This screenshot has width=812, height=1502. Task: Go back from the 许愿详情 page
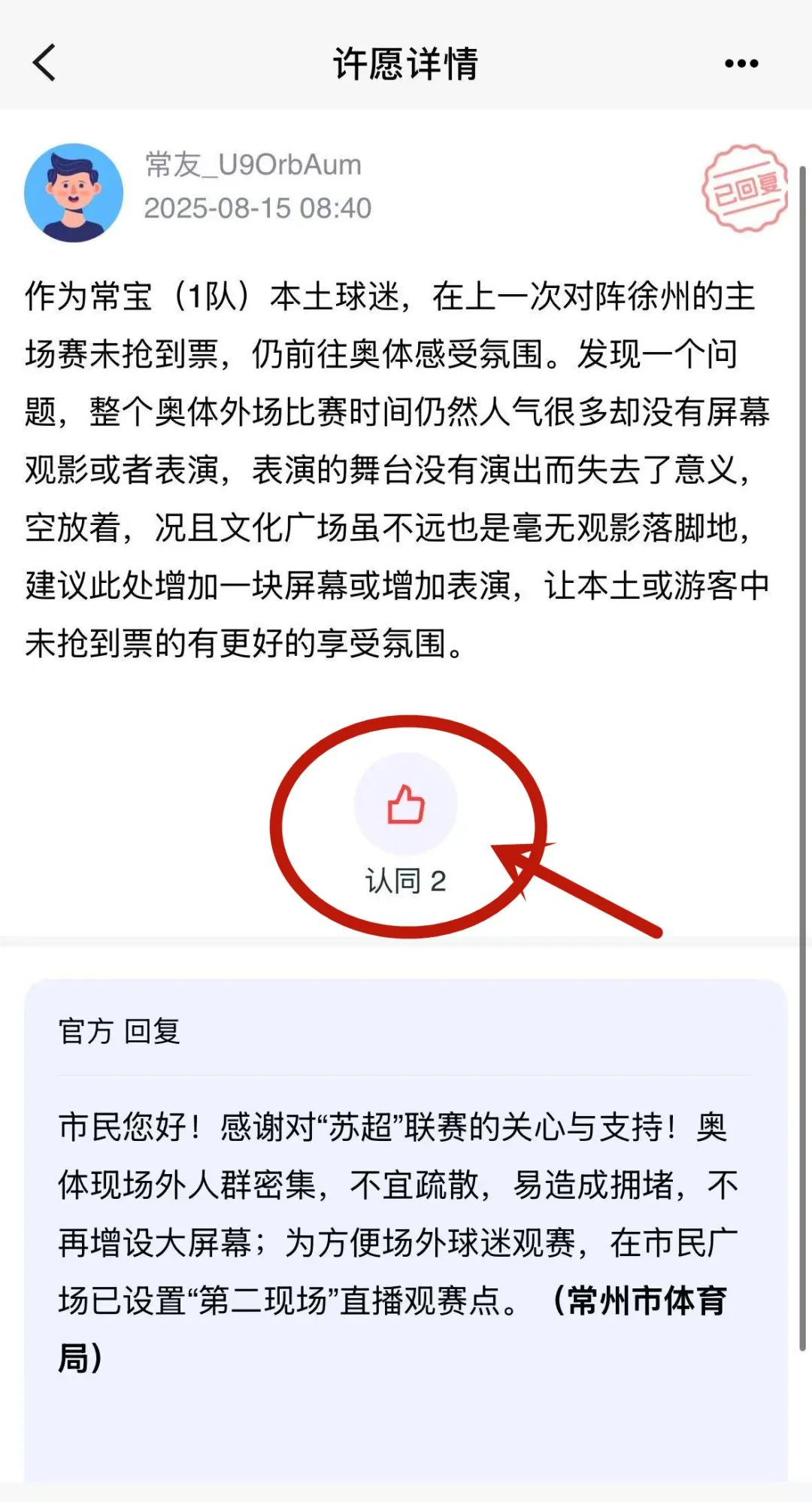point(45,62)
